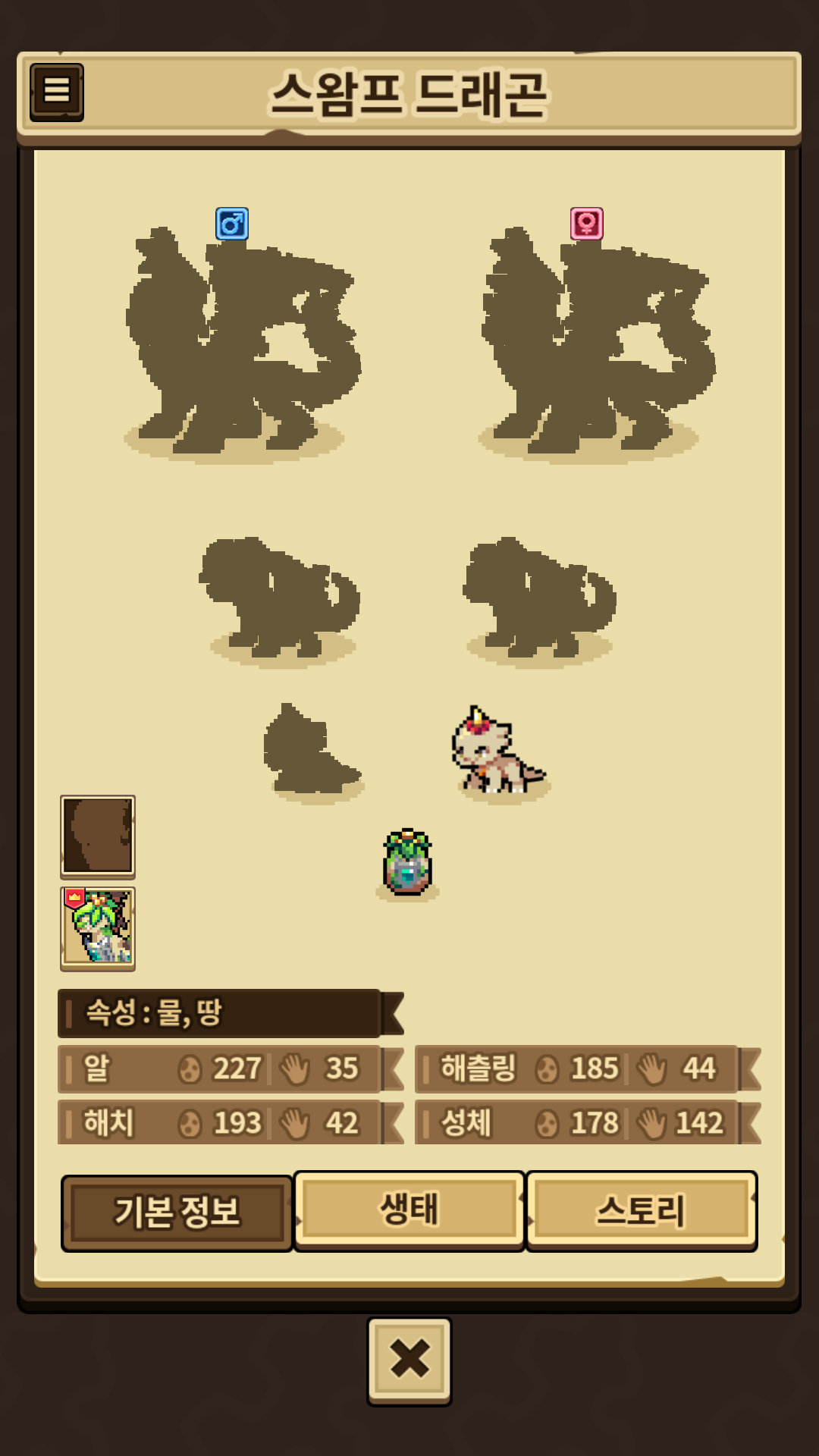Image resolution: width=819 pixels, height=1456 pixels.
Task: Tap the dragon egg sprite
Action: pos(408,863)
